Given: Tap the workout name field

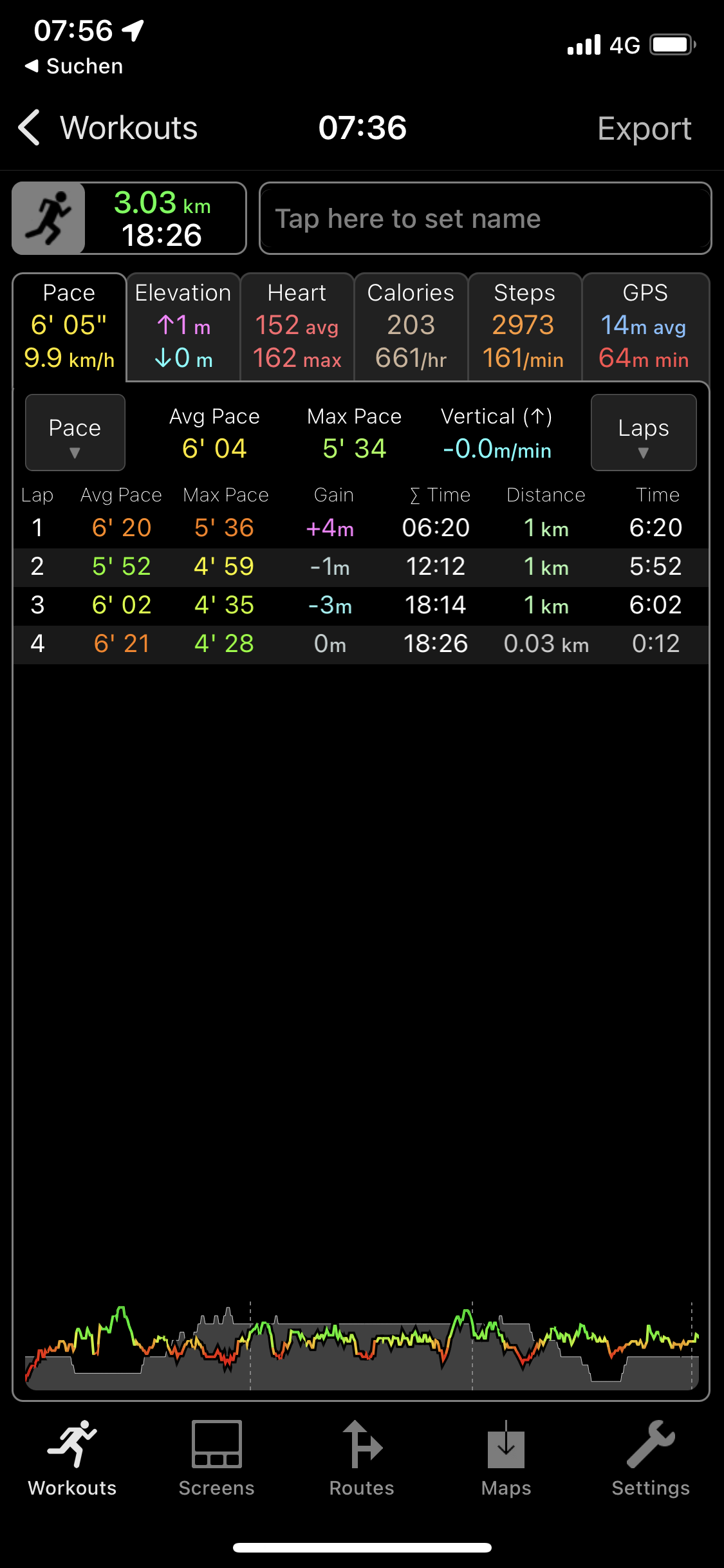Looking at the screenshot, I should tap(485, 219).
